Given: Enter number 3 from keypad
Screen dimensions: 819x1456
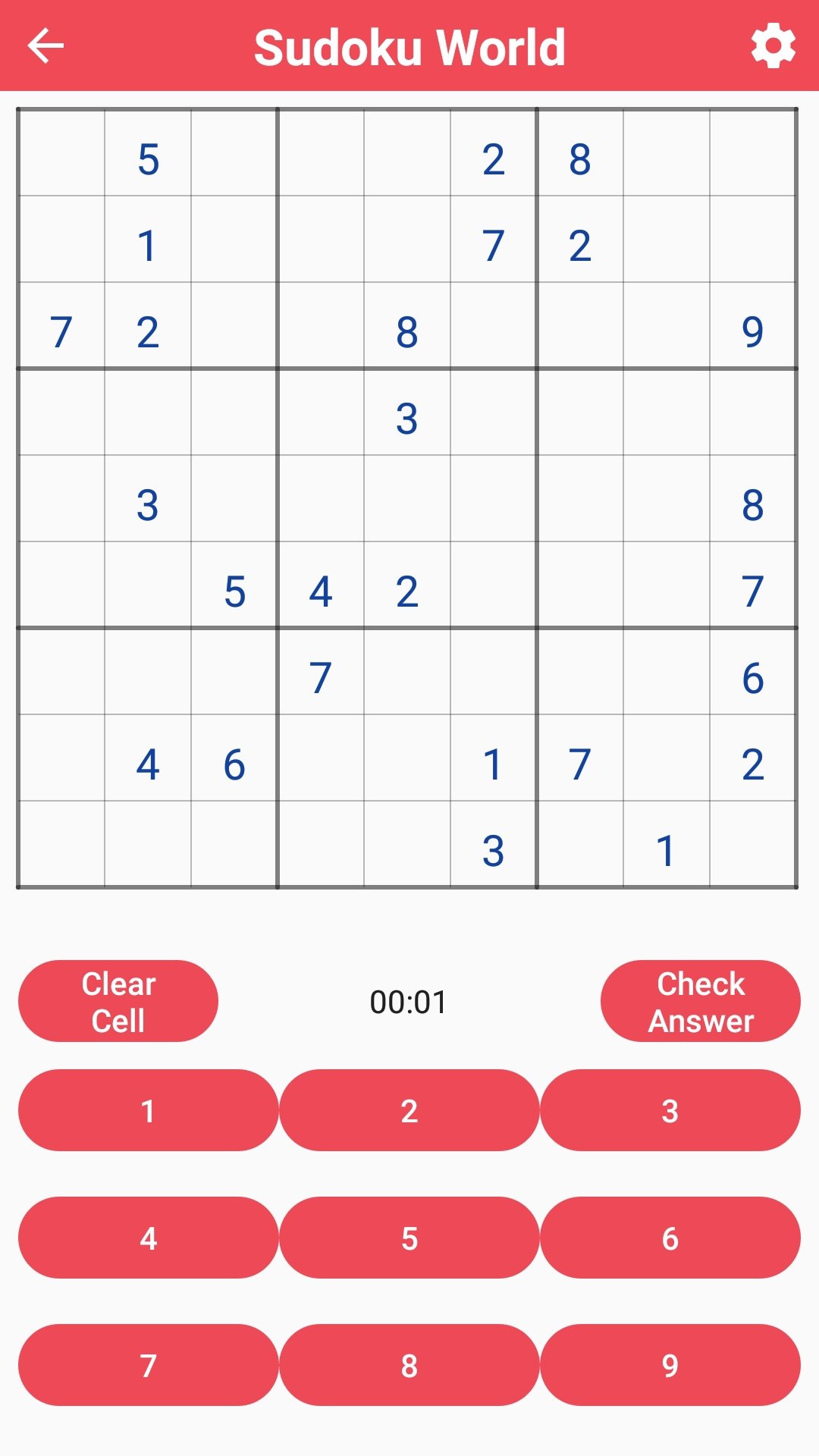Looking at the screenshot, I should (x=670, y=1110).
